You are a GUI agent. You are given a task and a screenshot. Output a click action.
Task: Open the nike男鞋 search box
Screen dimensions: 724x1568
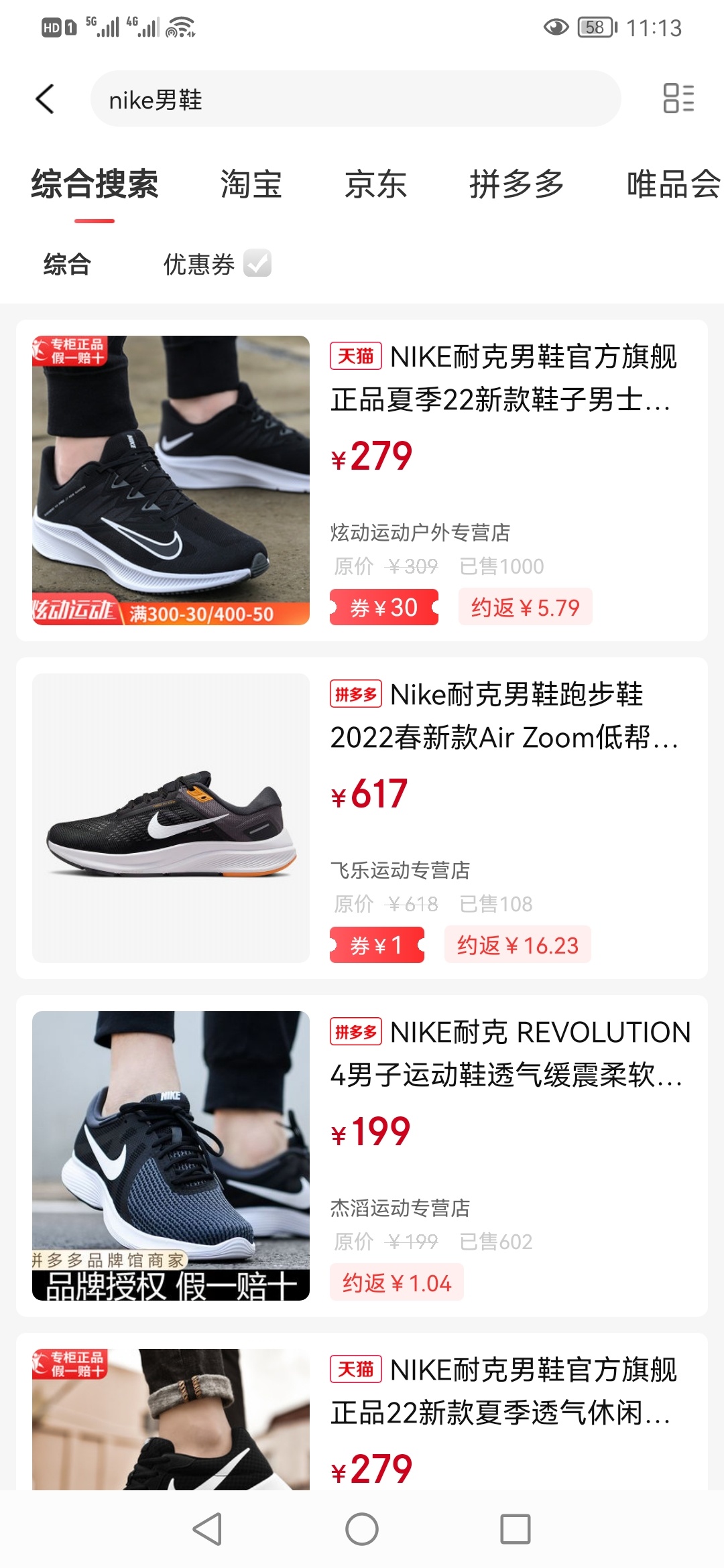tap(355, 99)
